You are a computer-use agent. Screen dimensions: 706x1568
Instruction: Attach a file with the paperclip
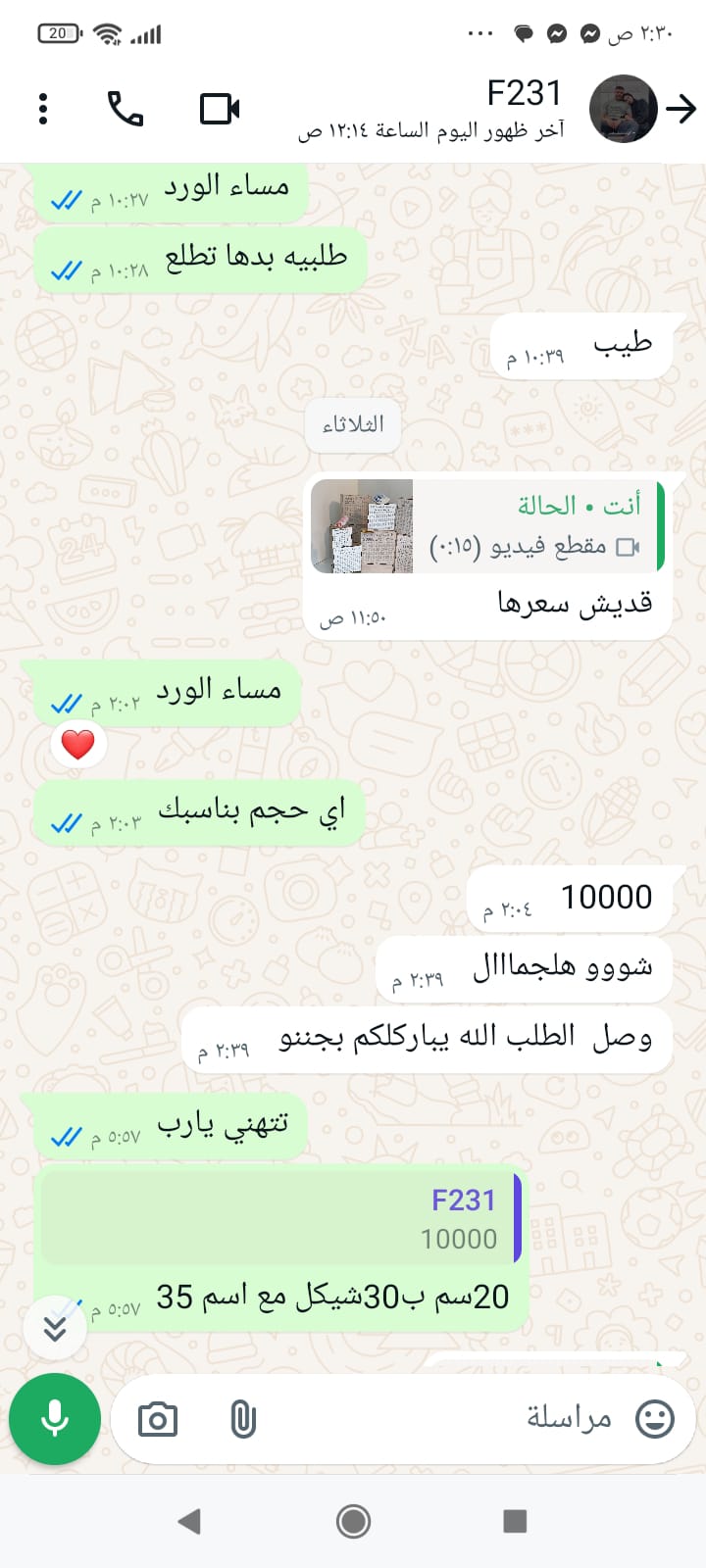tap(242, 1419)
